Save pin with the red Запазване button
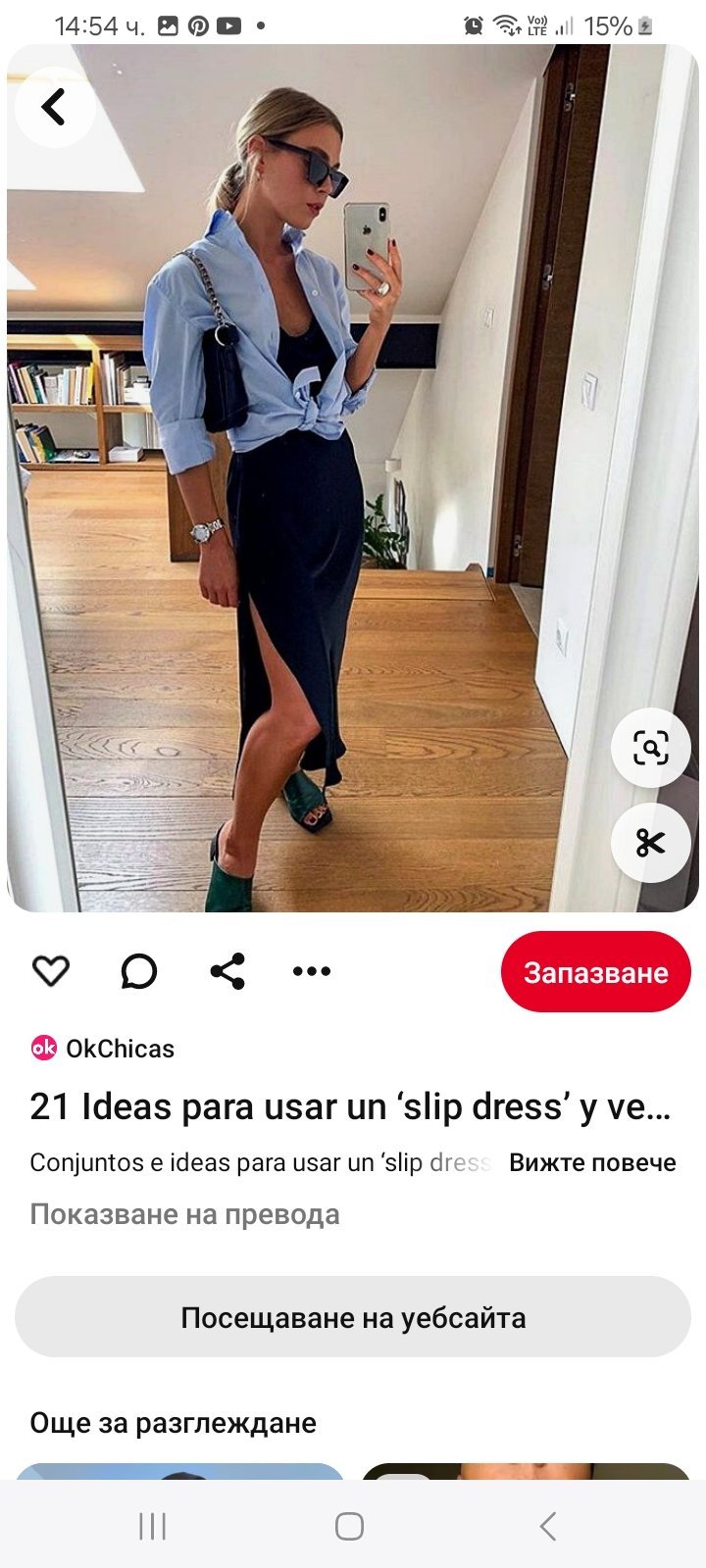The width and height of the screenshot is (706, 1568). tap(595, 972)
